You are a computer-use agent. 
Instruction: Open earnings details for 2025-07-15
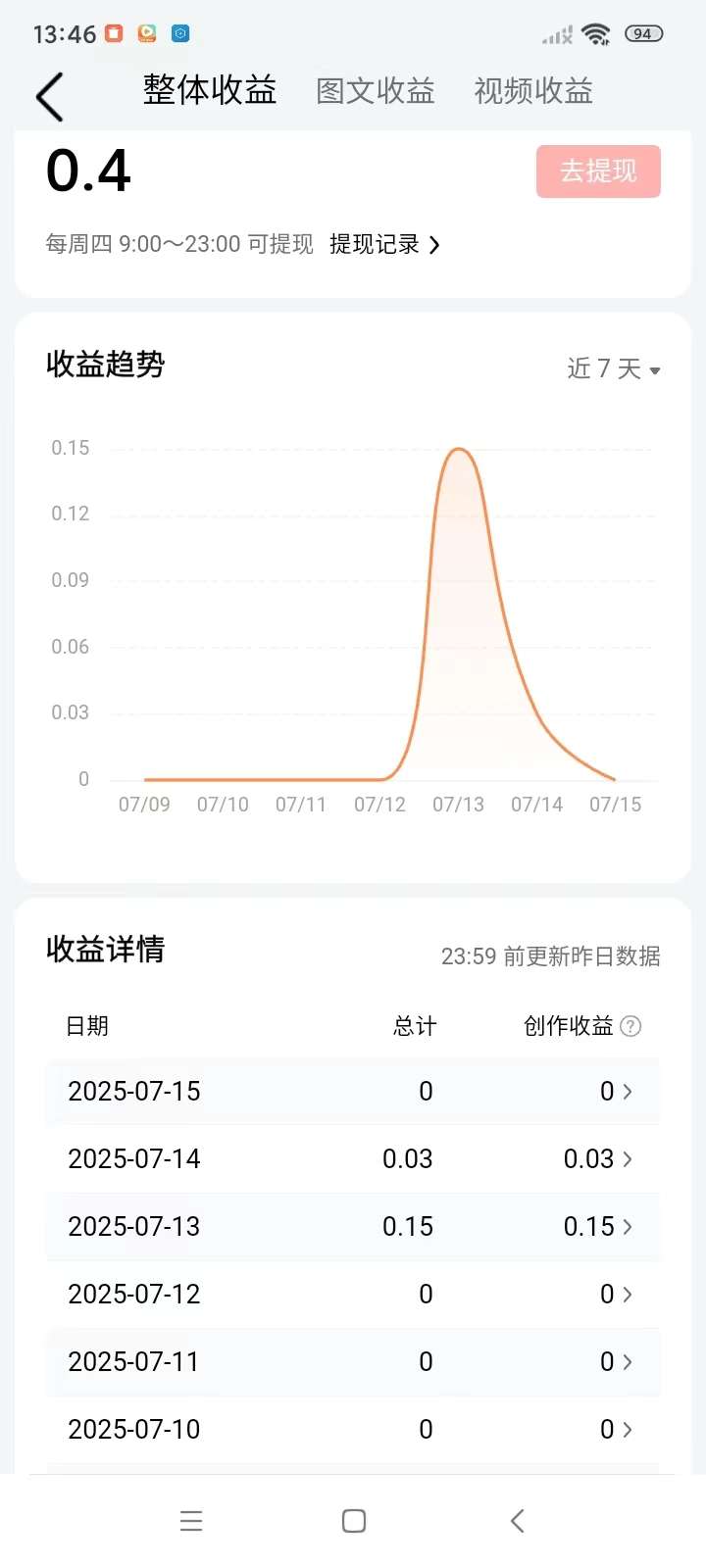pos(353,1092)
